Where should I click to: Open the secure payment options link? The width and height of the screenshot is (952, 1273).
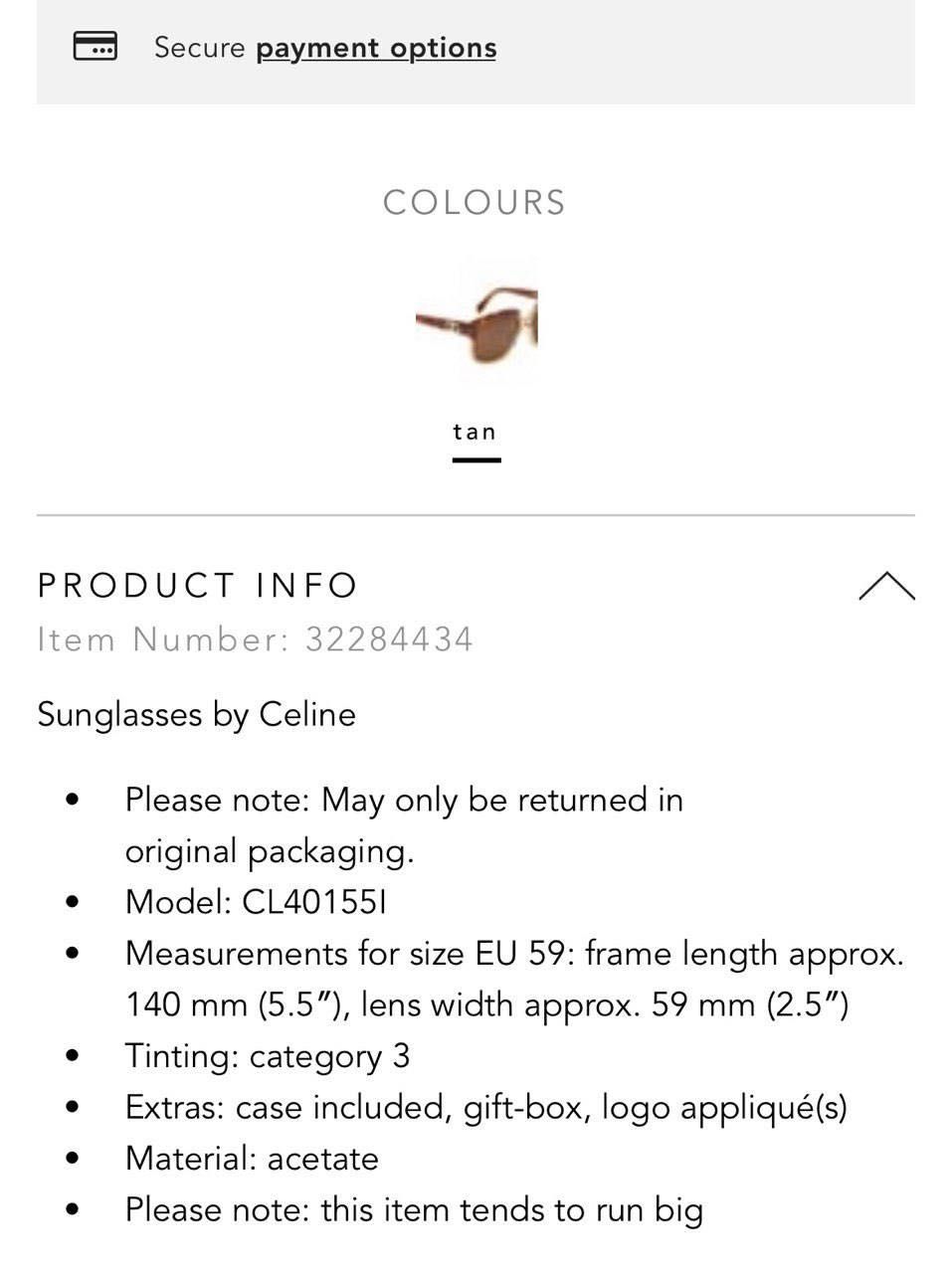(376, 48)
